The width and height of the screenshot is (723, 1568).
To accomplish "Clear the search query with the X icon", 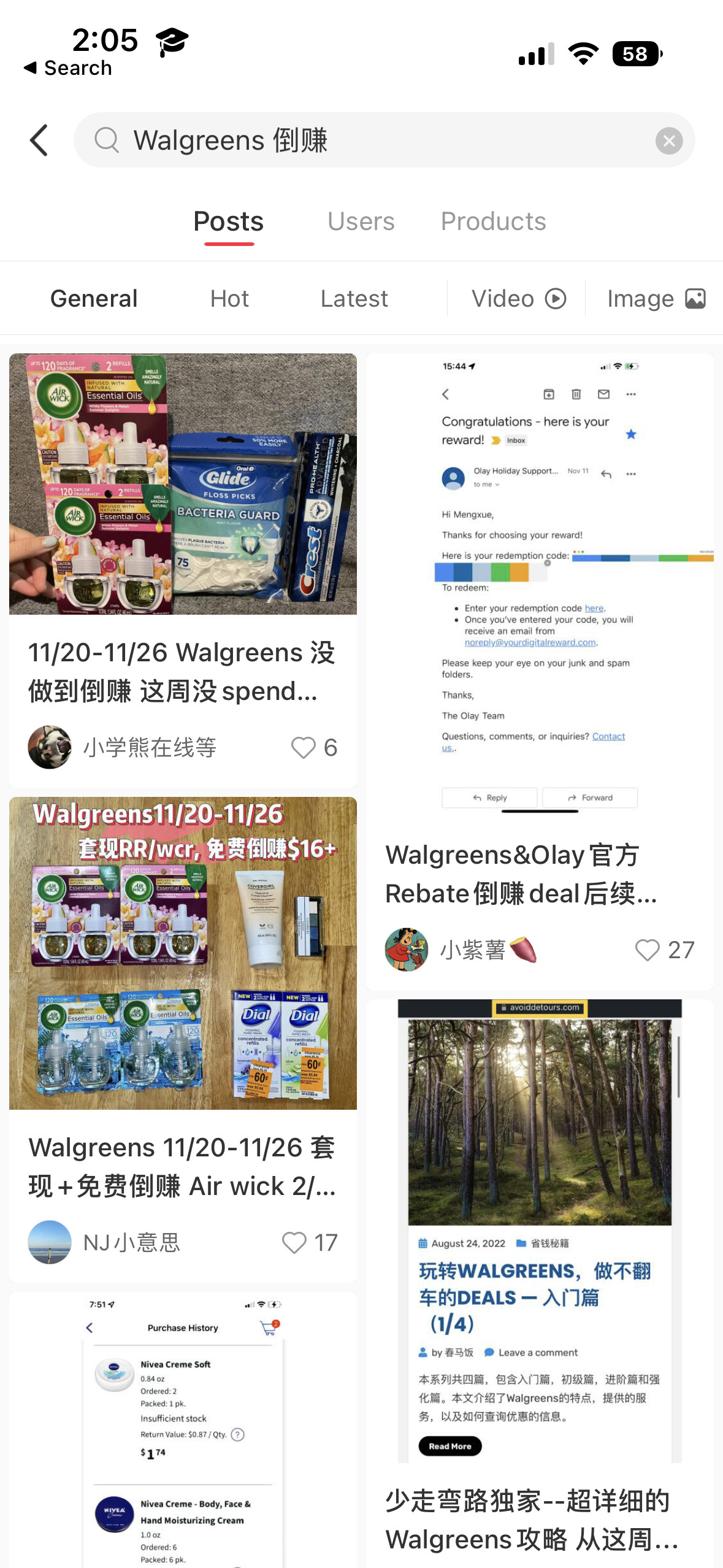I will pos(669,140).
